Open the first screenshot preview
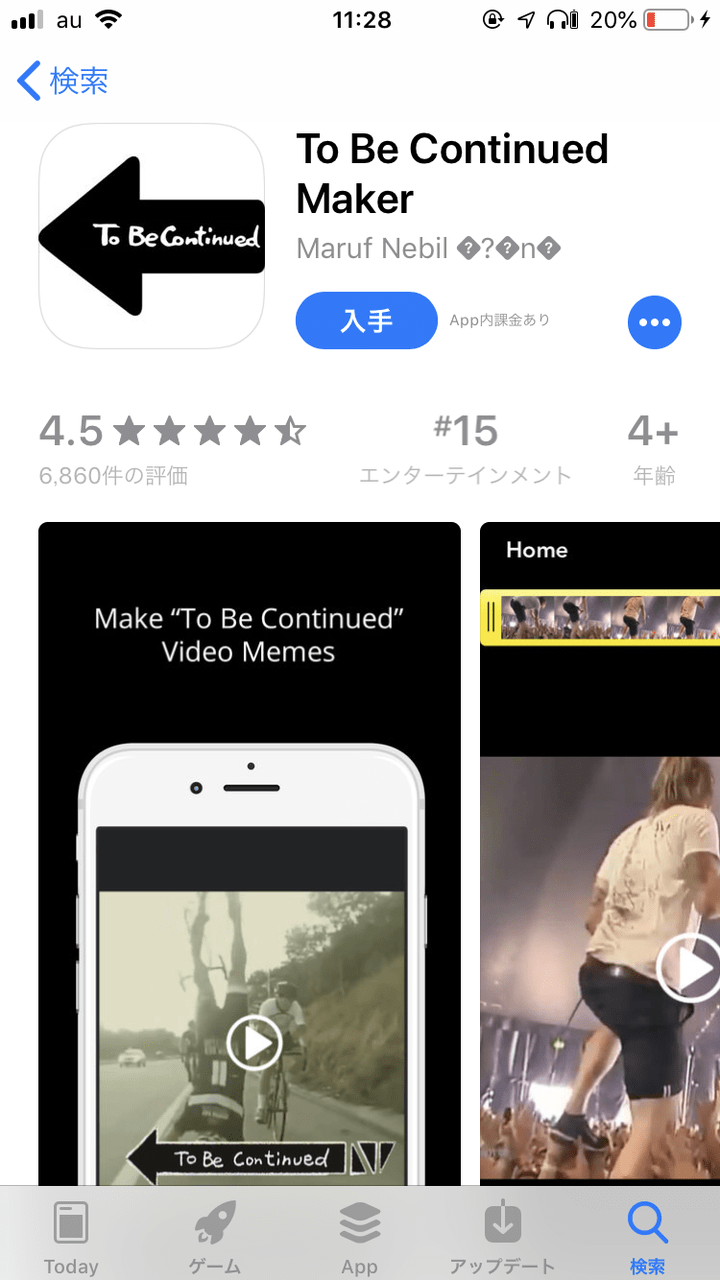The height and width of the screenshot is (1280, 720). coord(249,850)
